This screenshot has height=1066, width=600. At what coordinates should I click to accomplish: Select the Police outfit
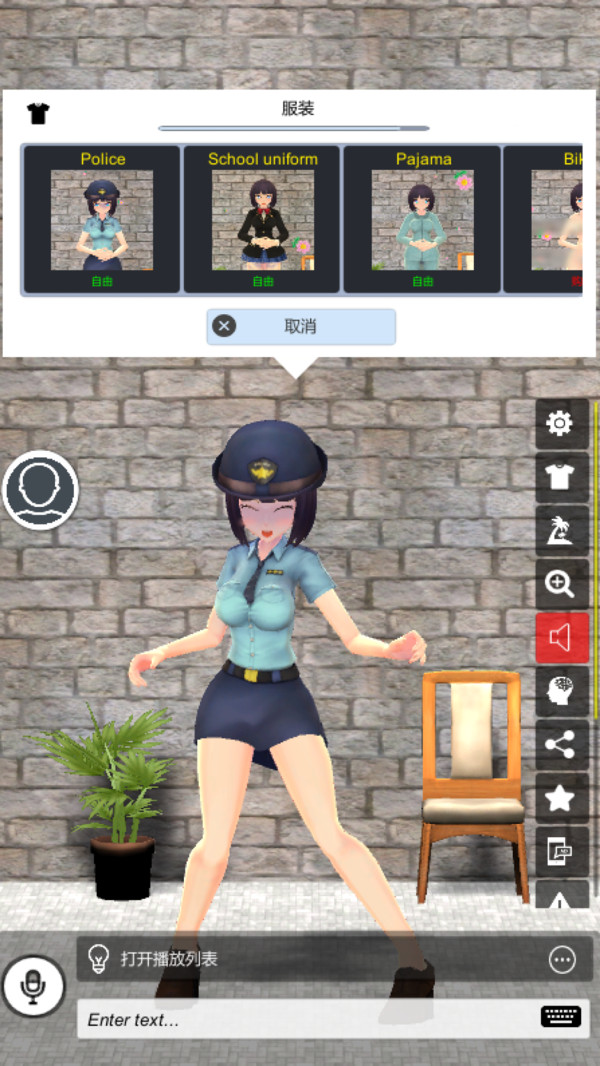coord(102,220)
